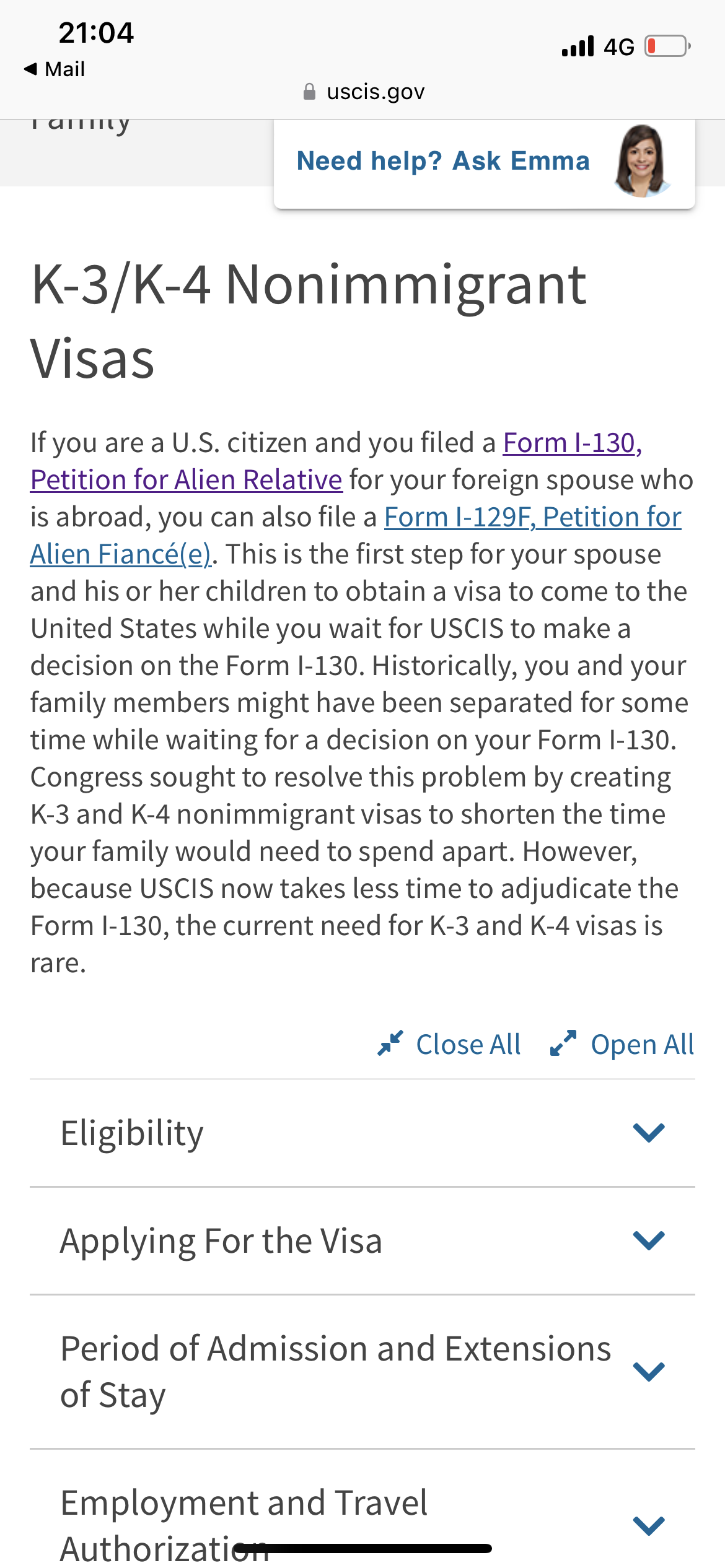Expand Applying For the Visa section

pos(362,1241)
